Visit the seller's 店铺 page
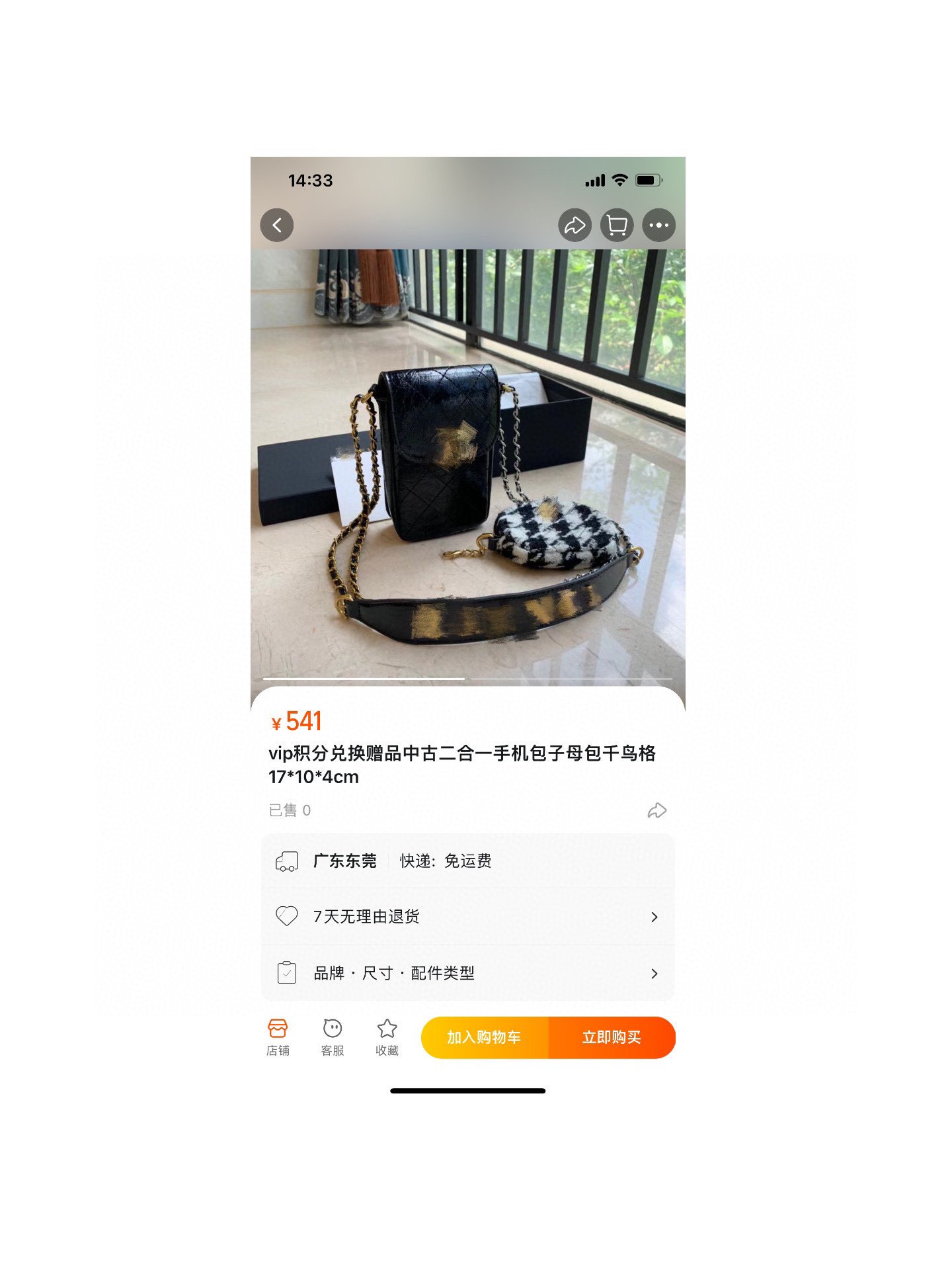Screen dimensions: 952x1270 point(278,1037)
